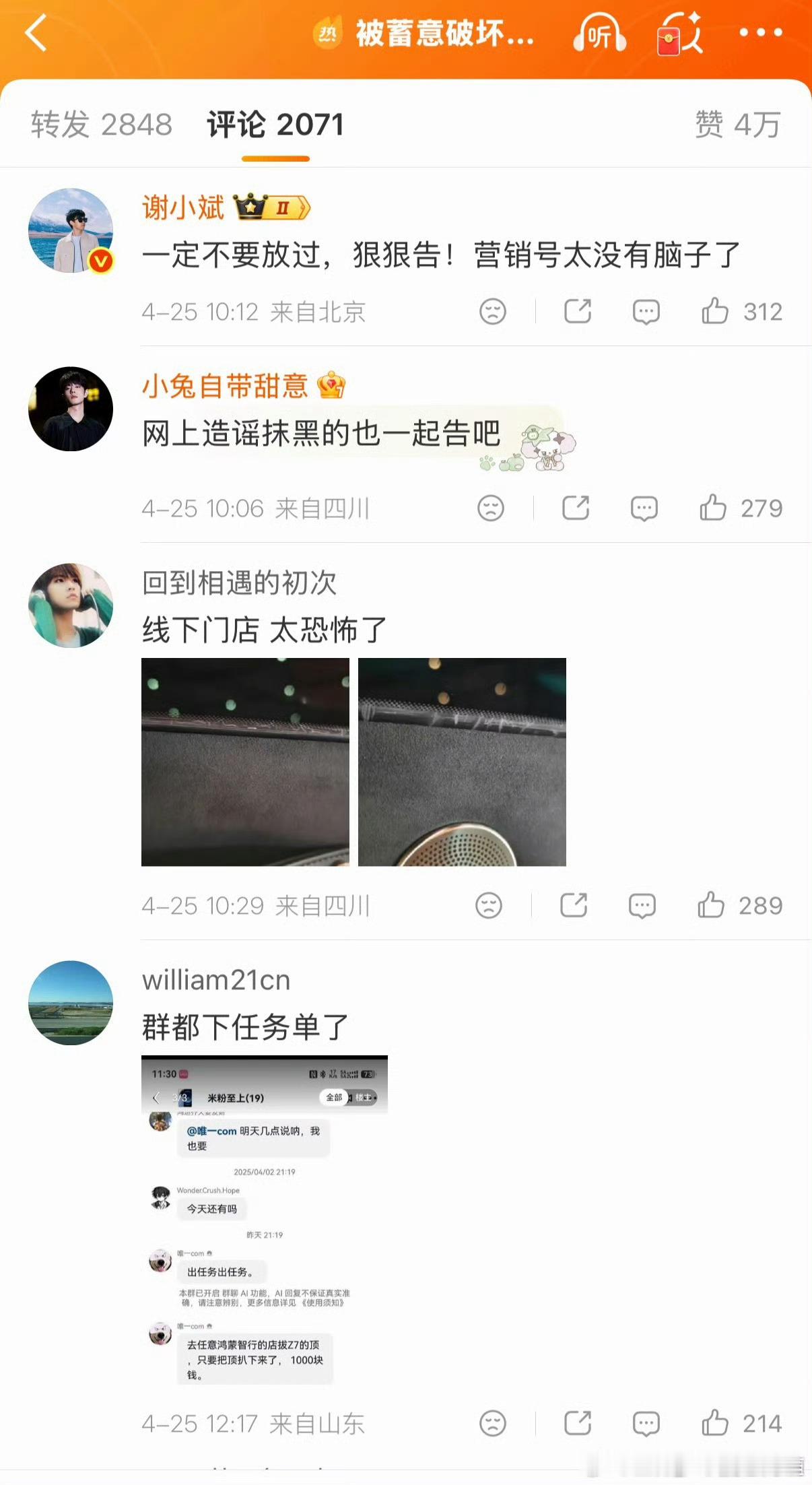Image resolution: width=812 pixels, height=1485 pixels.
Task: Switch to the 转发 2848 tab
Action: pos(102,125)
